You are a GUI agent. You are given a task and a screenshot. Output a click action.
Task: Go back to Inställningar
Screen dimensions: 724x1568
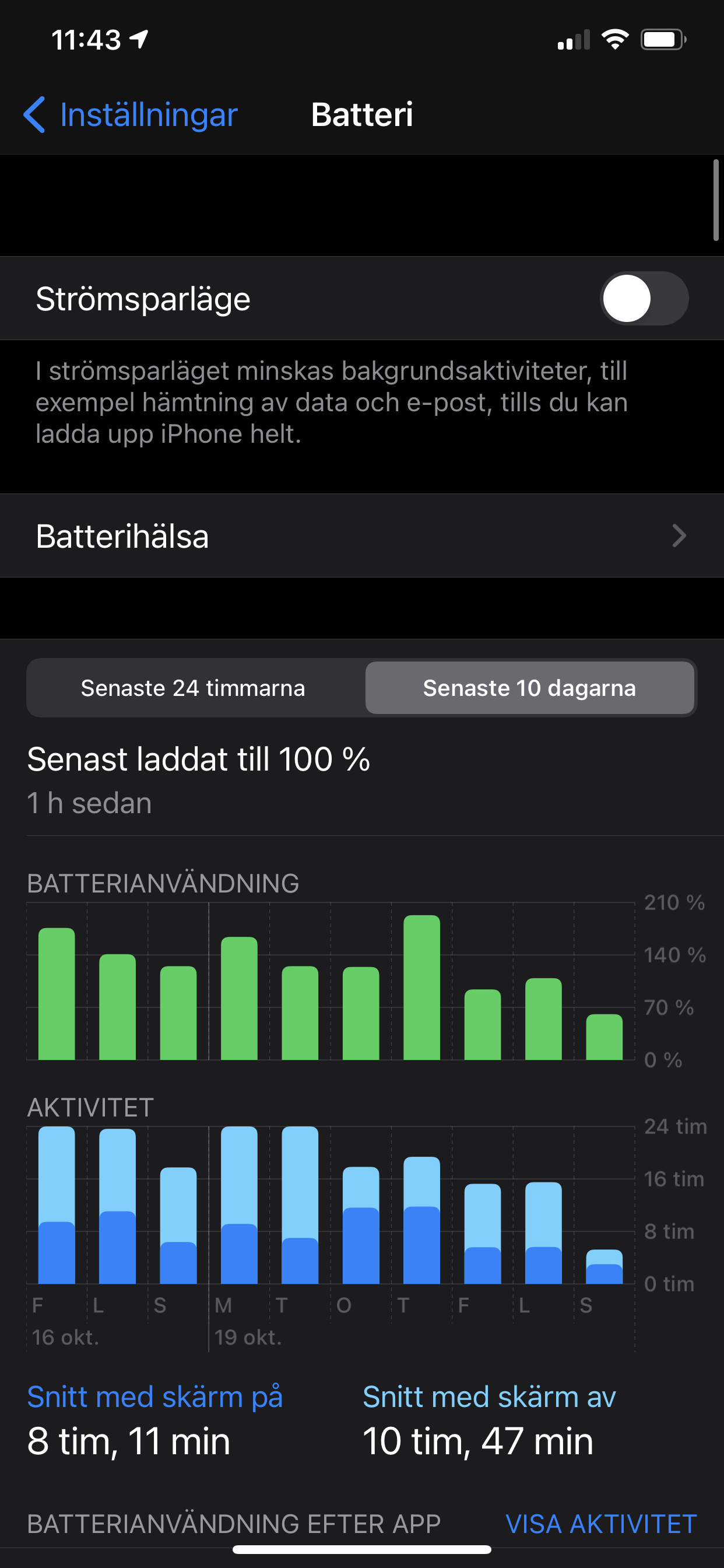[130, 114]
